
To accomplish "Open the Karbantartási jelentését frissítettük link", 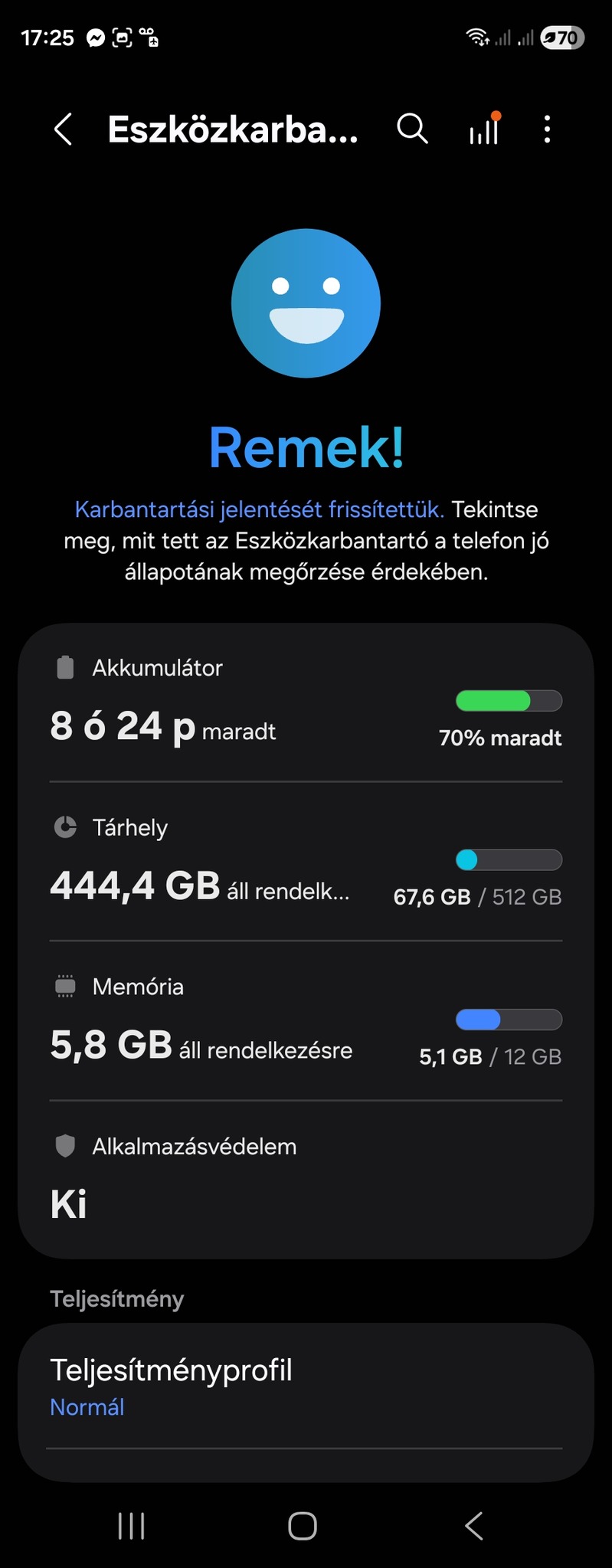I will coord(259,509).
